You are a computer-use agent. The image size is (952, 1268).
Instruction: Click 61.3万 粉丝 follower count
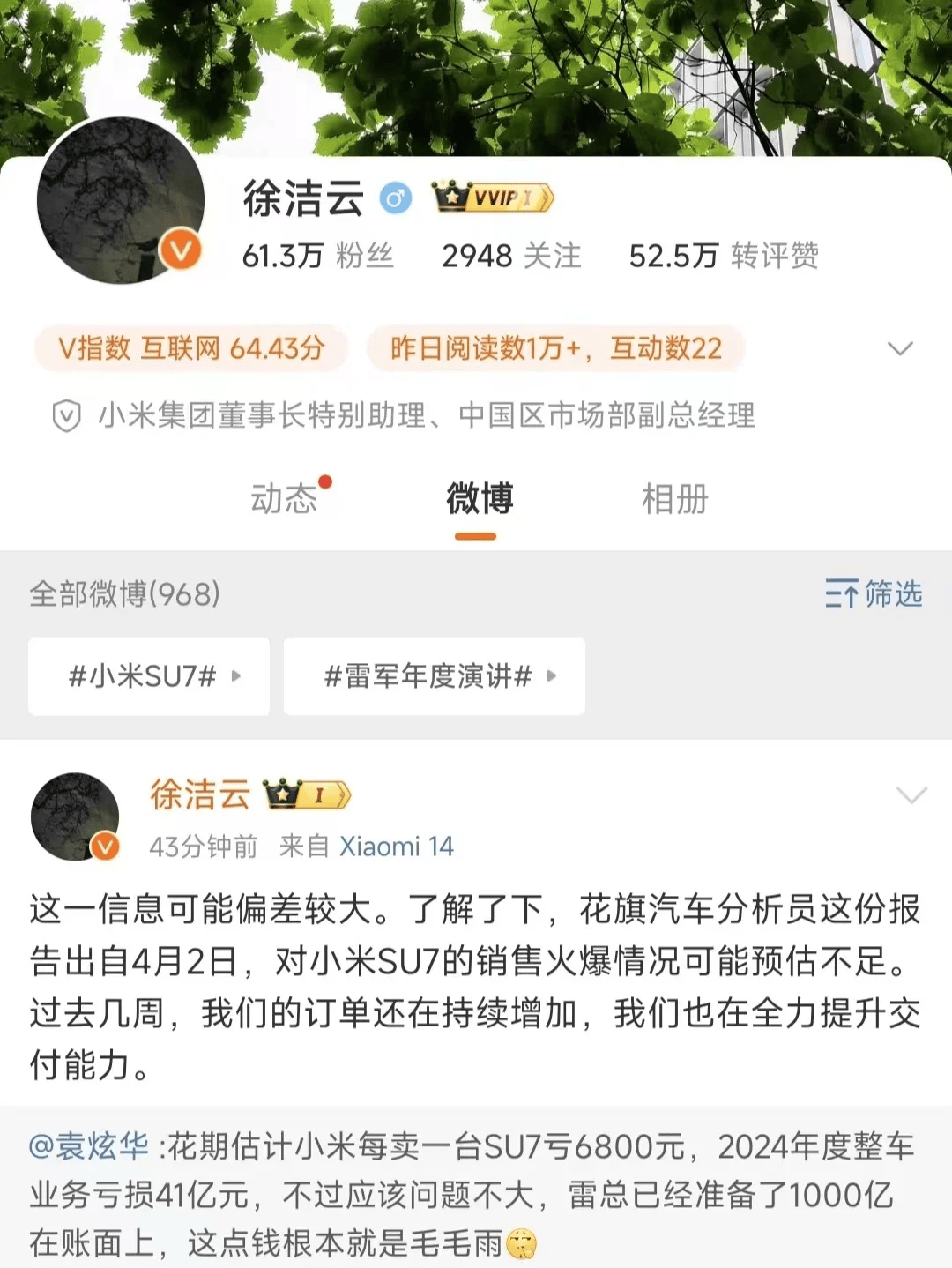click(323, 256)
